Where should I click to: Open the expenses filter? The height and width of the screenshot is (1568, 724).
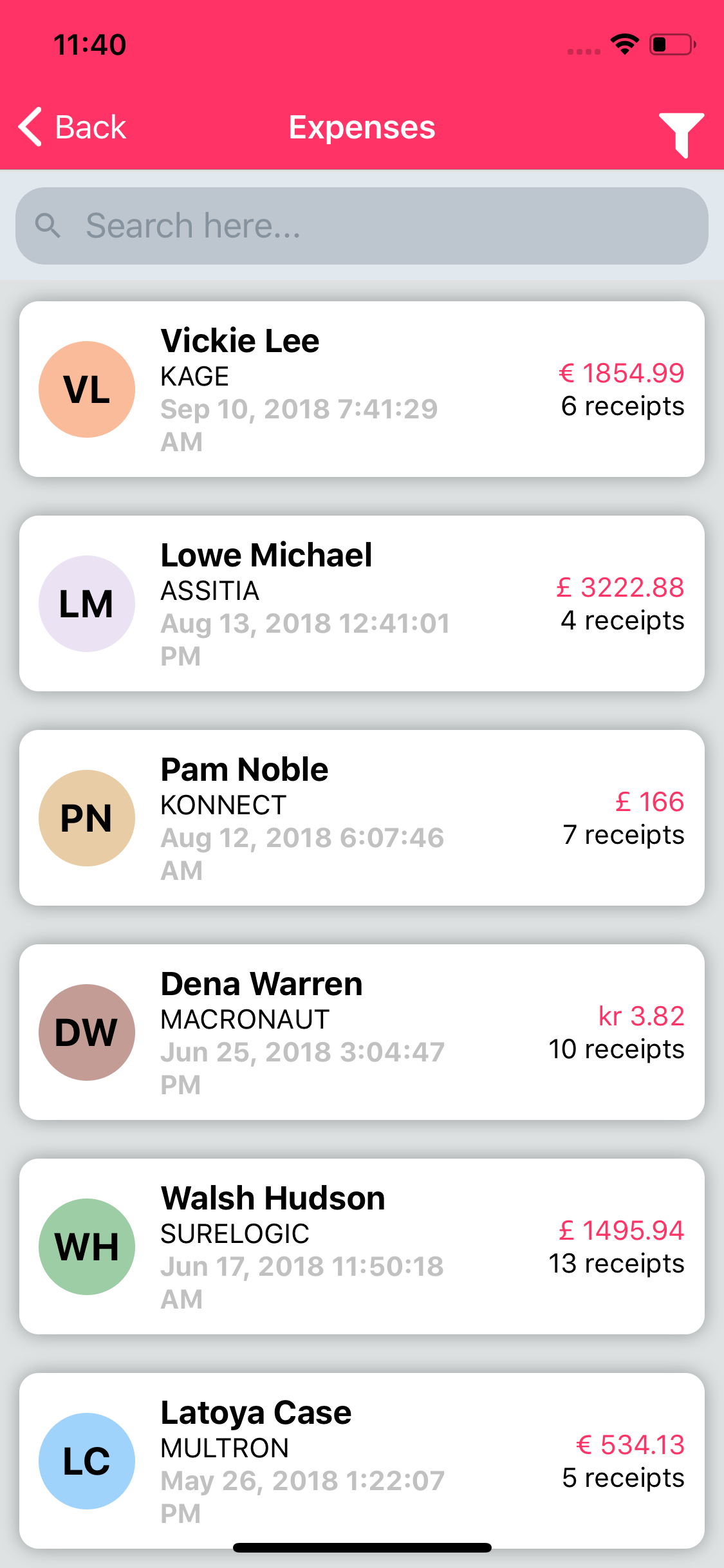coord(681,134)
